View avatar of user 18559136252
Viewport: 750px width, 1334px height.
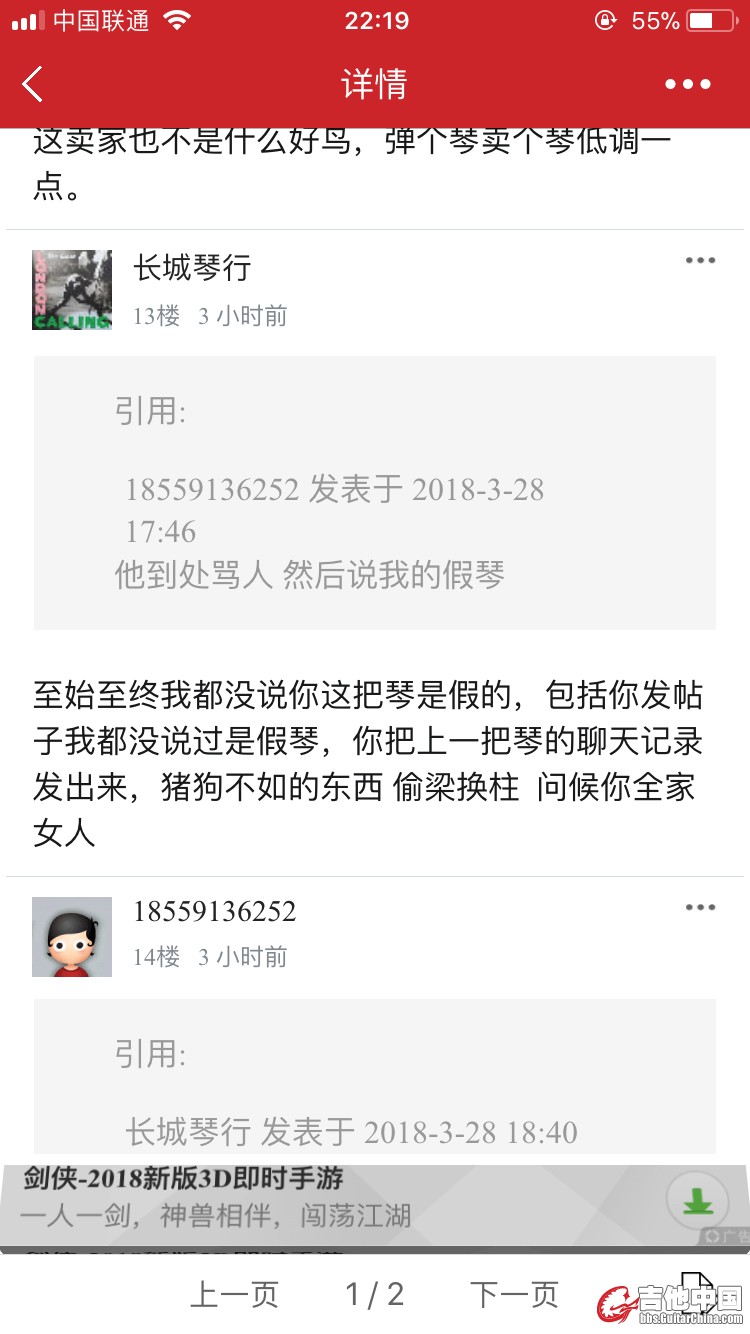coord(72,937)
